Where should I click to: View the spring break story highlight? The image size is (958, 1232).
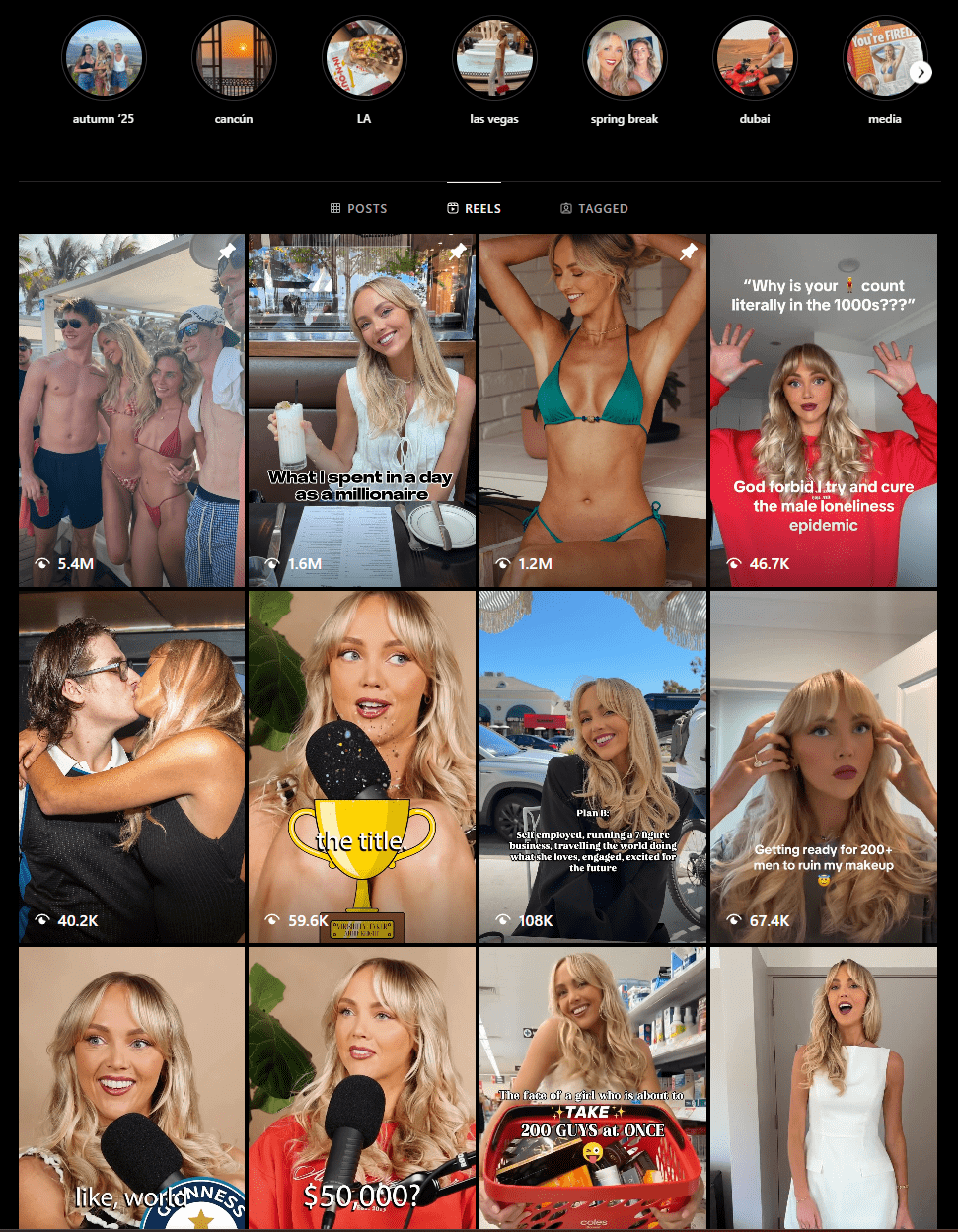625,58
